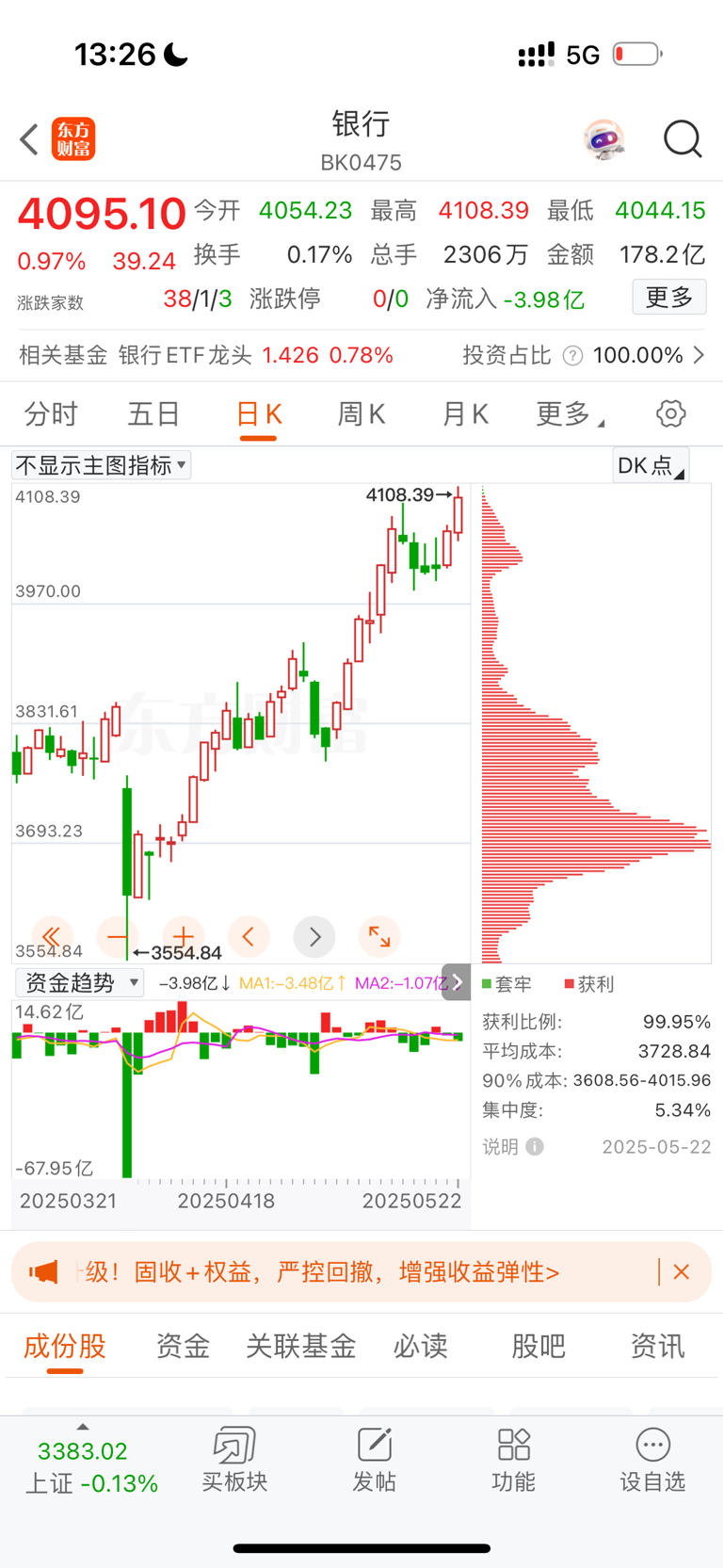Select the 月K chart tab
Viewport: 724px width, 1568px height.
coord(465,413)
